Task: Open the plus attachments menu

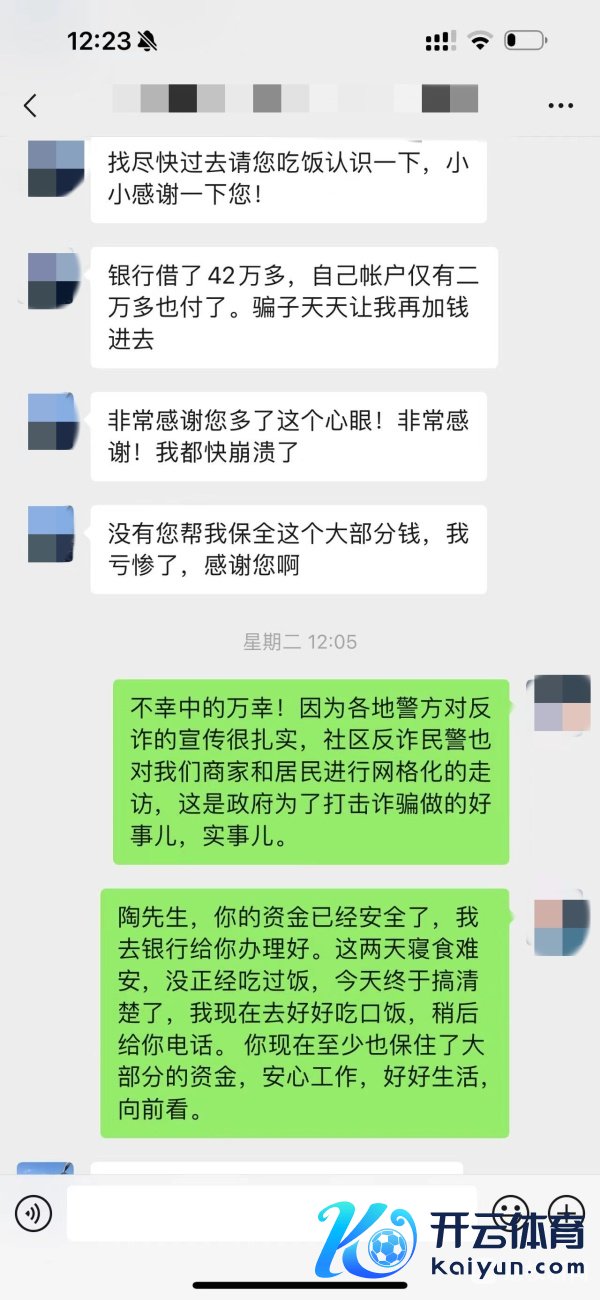Action: pos(566,1211)
